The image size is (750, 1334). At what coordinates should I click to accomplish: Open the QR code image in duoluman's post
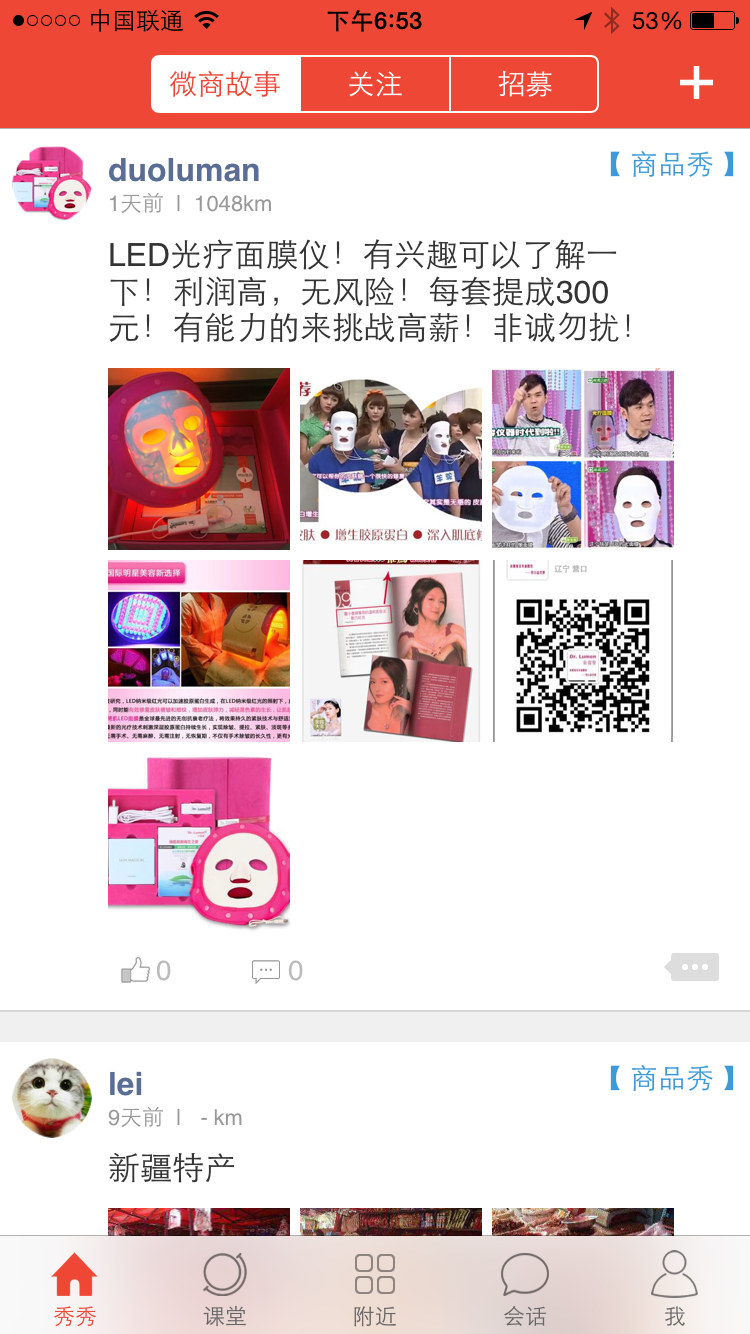[x=583, y=651]
